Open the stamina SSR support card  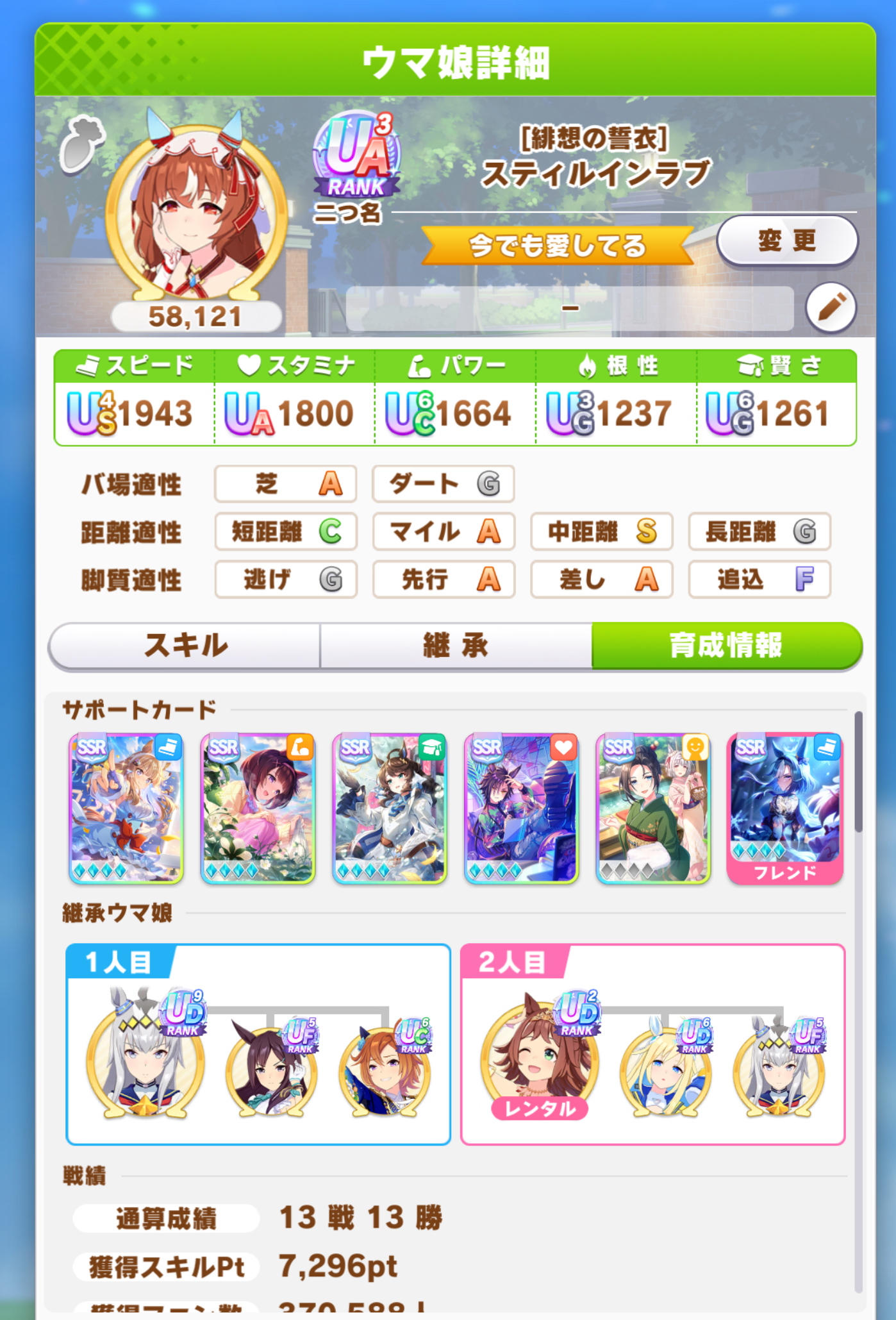(521, 808)
